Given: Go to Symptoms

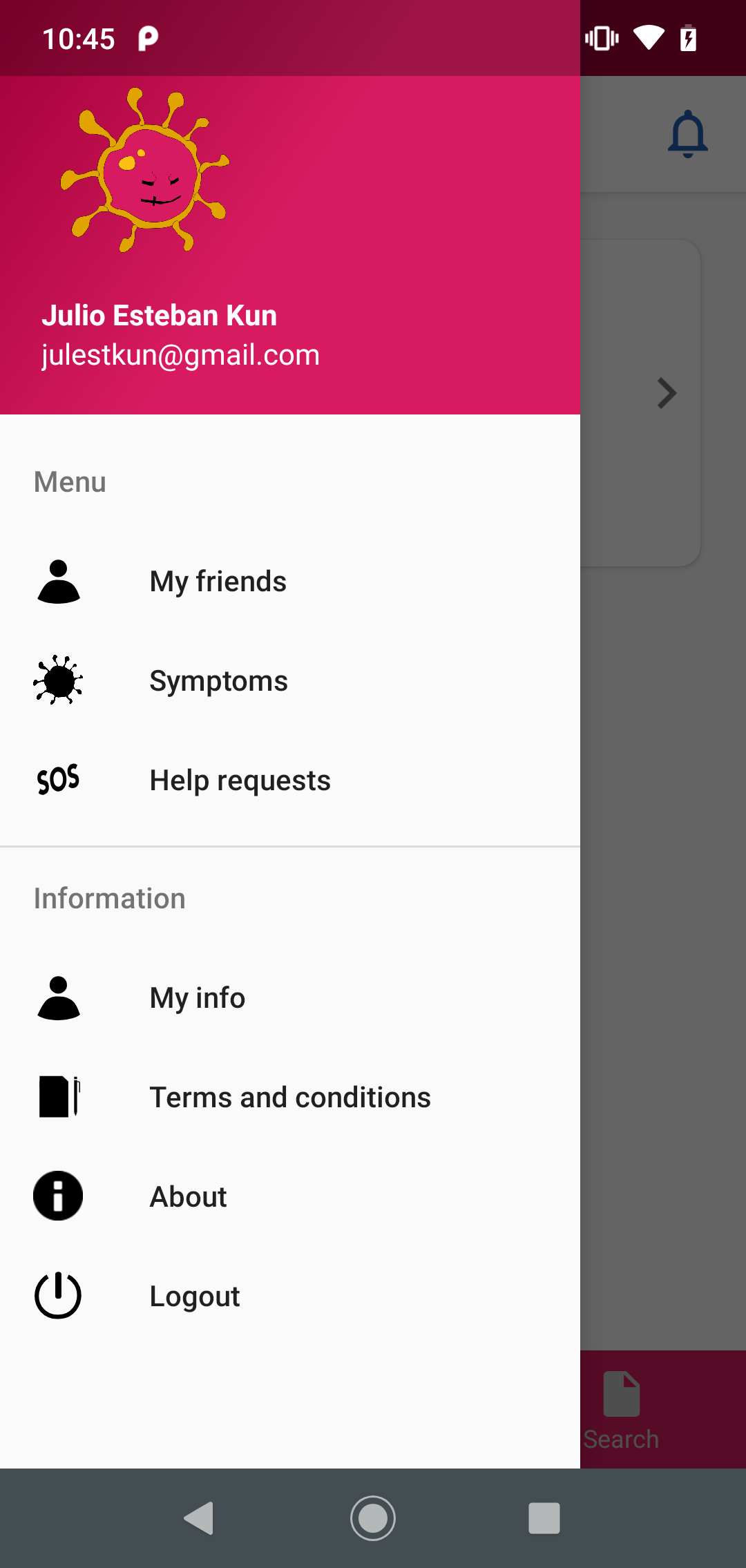Looking at the screenshot, I should click(x=218, y=681).
